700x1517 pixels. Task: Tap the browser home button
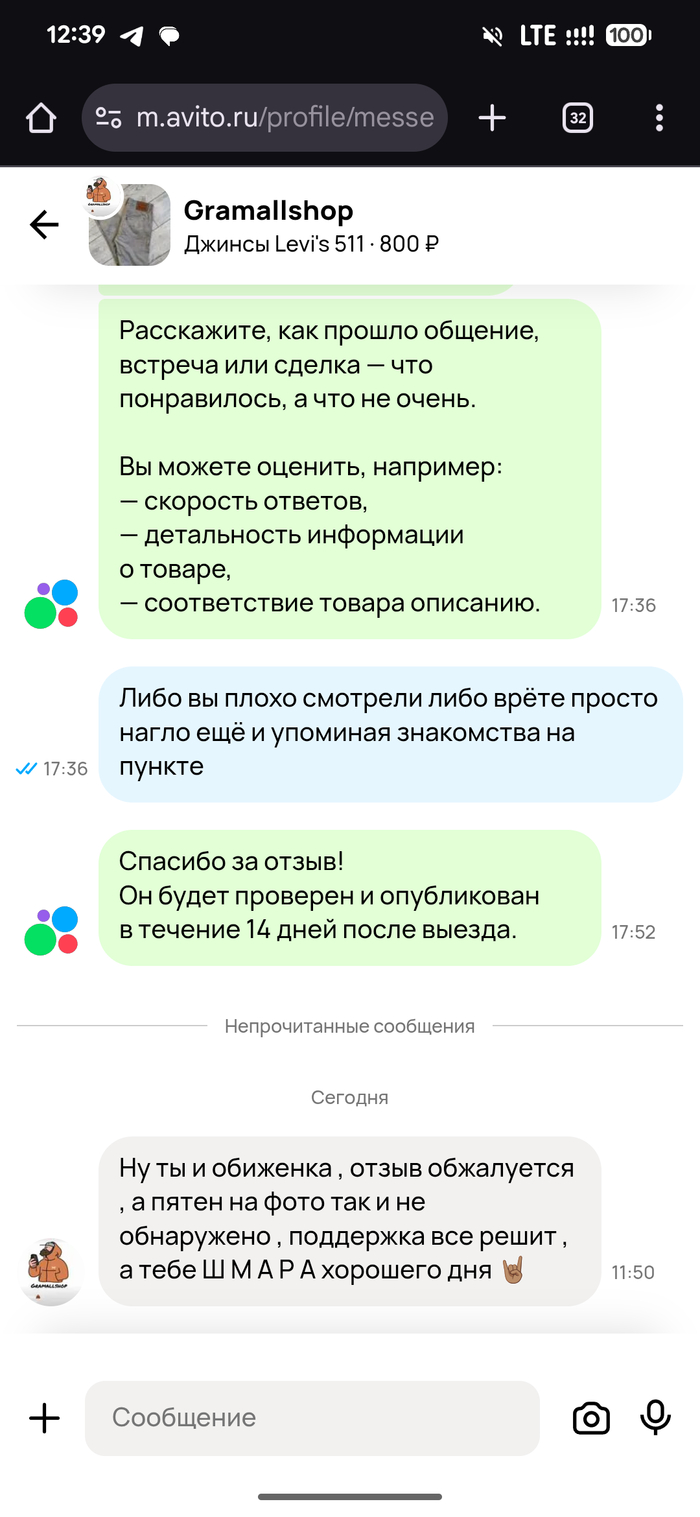click(41, 118)
